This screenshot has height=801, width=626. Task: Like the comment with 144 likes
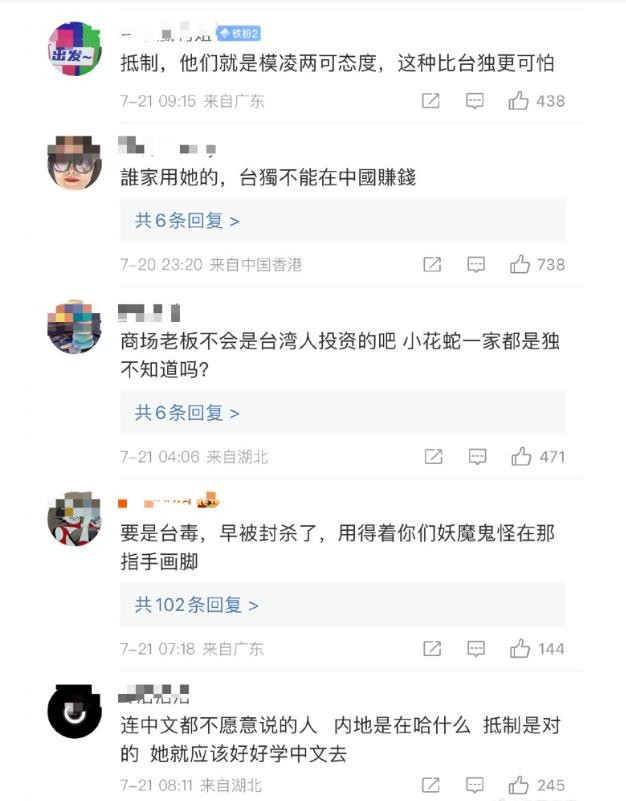520,649
